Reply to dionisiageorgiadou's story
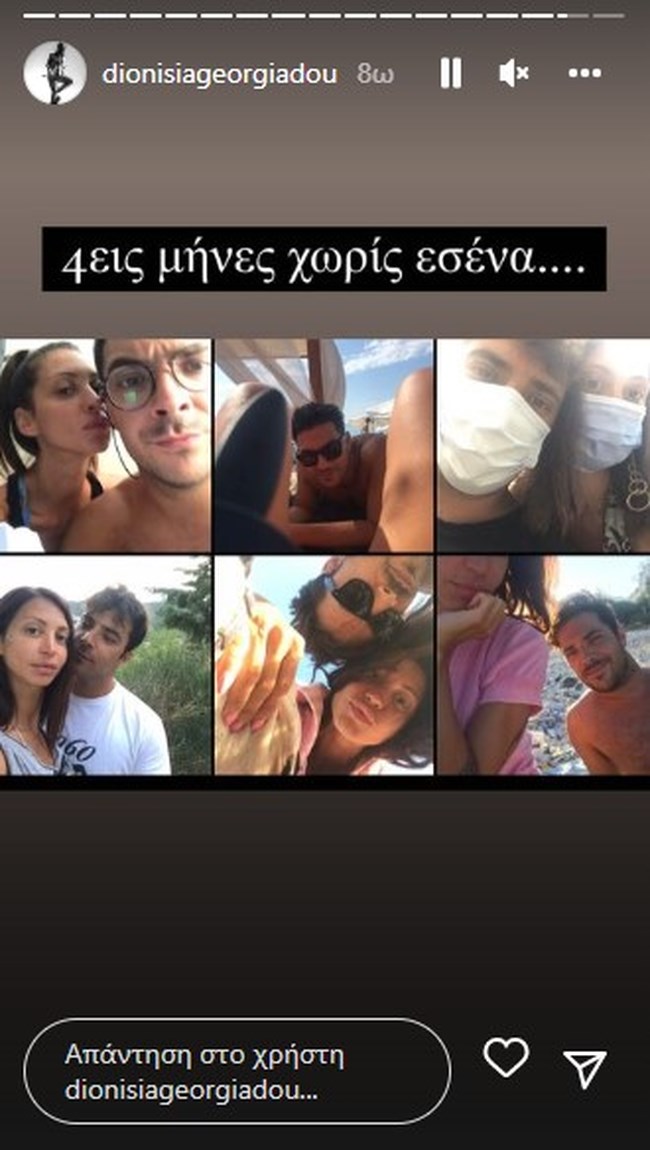Image resolution: width=650 pixels, height=1150 pixels. pyautogui.click(x=236, y=1071)
